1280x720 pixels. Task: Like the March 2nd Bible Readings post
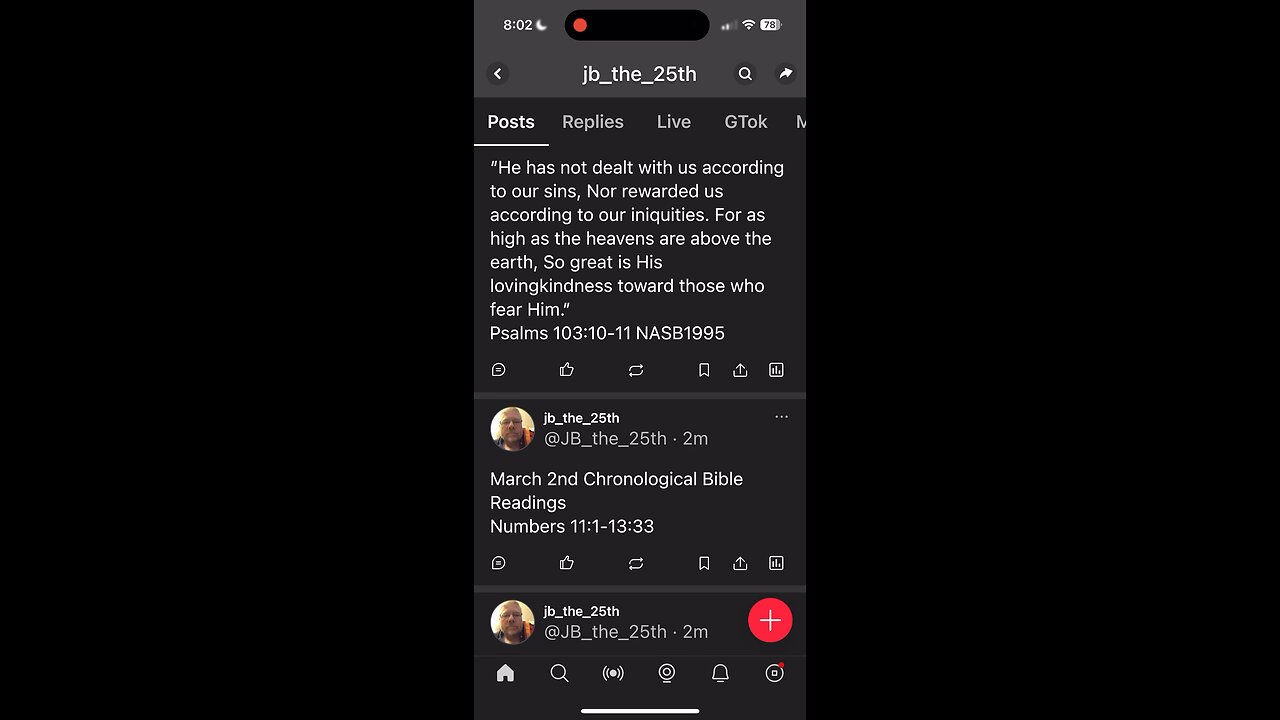click(567, 563)
